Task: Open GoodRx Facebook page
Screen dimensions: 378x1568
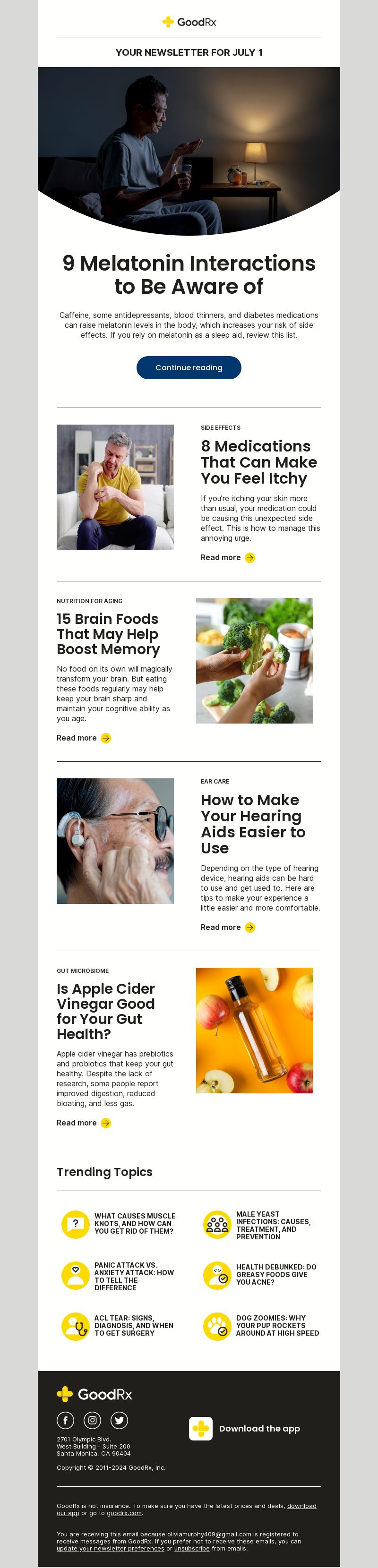Action: click(65, 1420)
